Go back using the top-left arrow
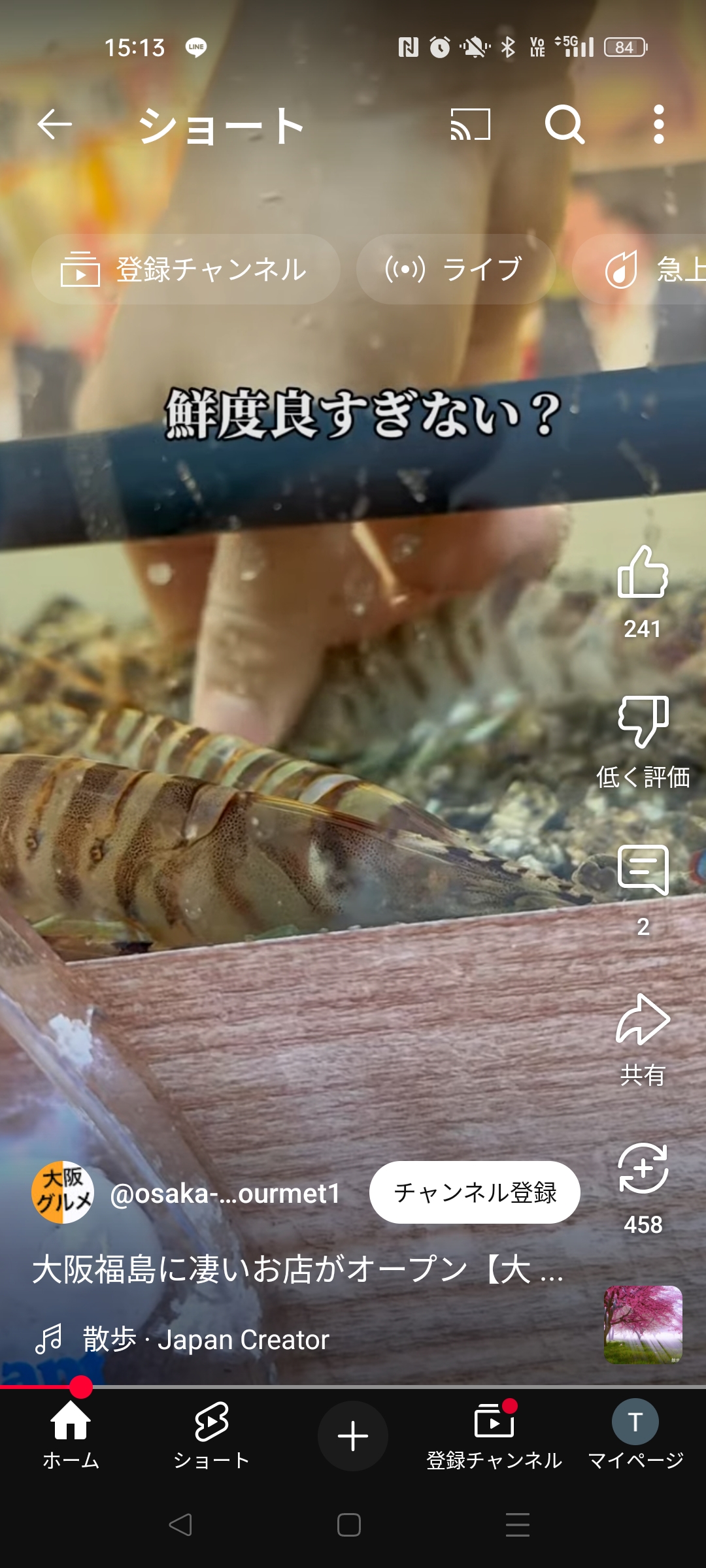 point(54,124)
